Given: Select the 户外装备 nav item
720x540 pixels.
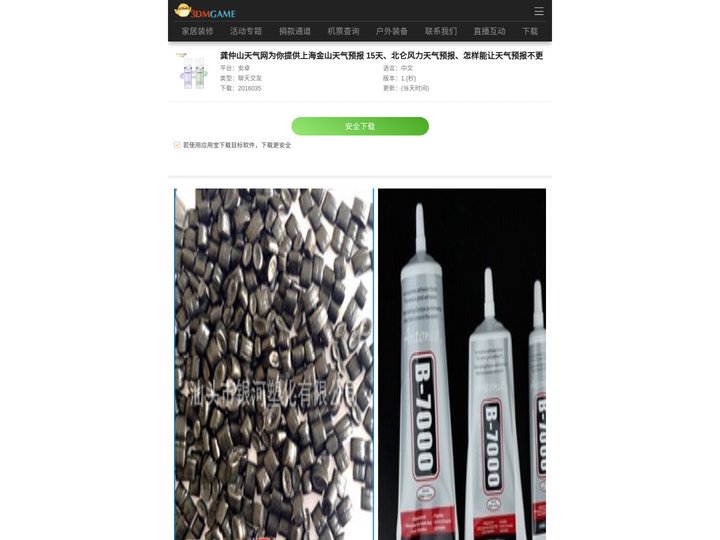Looking at the screenshot, I should (392, 31).
